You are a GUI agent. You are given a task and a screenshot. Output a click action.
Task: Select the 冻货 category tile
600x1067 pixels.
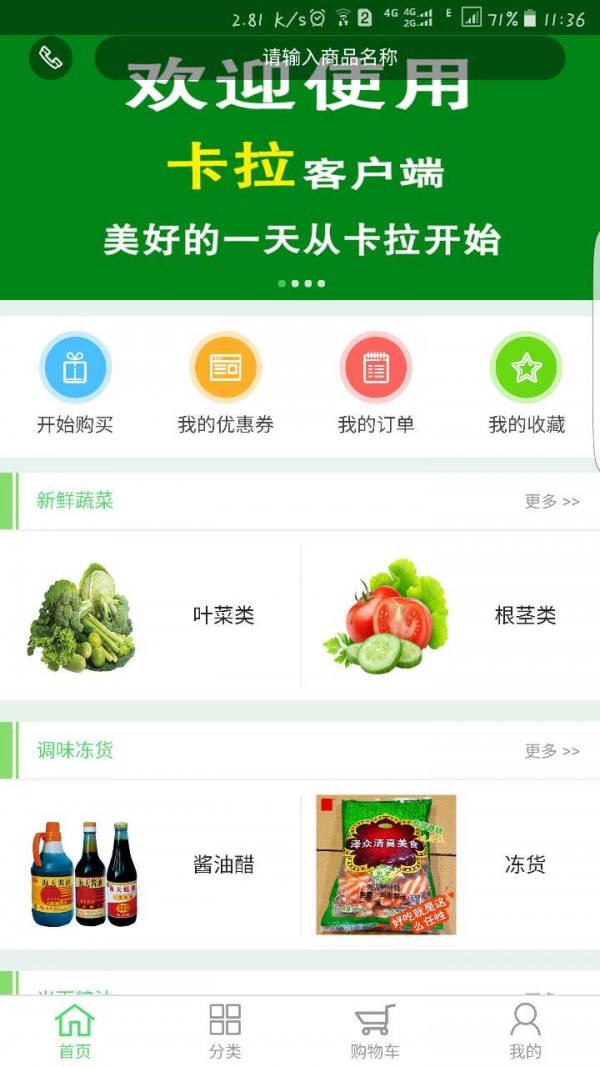click(450, 865)
